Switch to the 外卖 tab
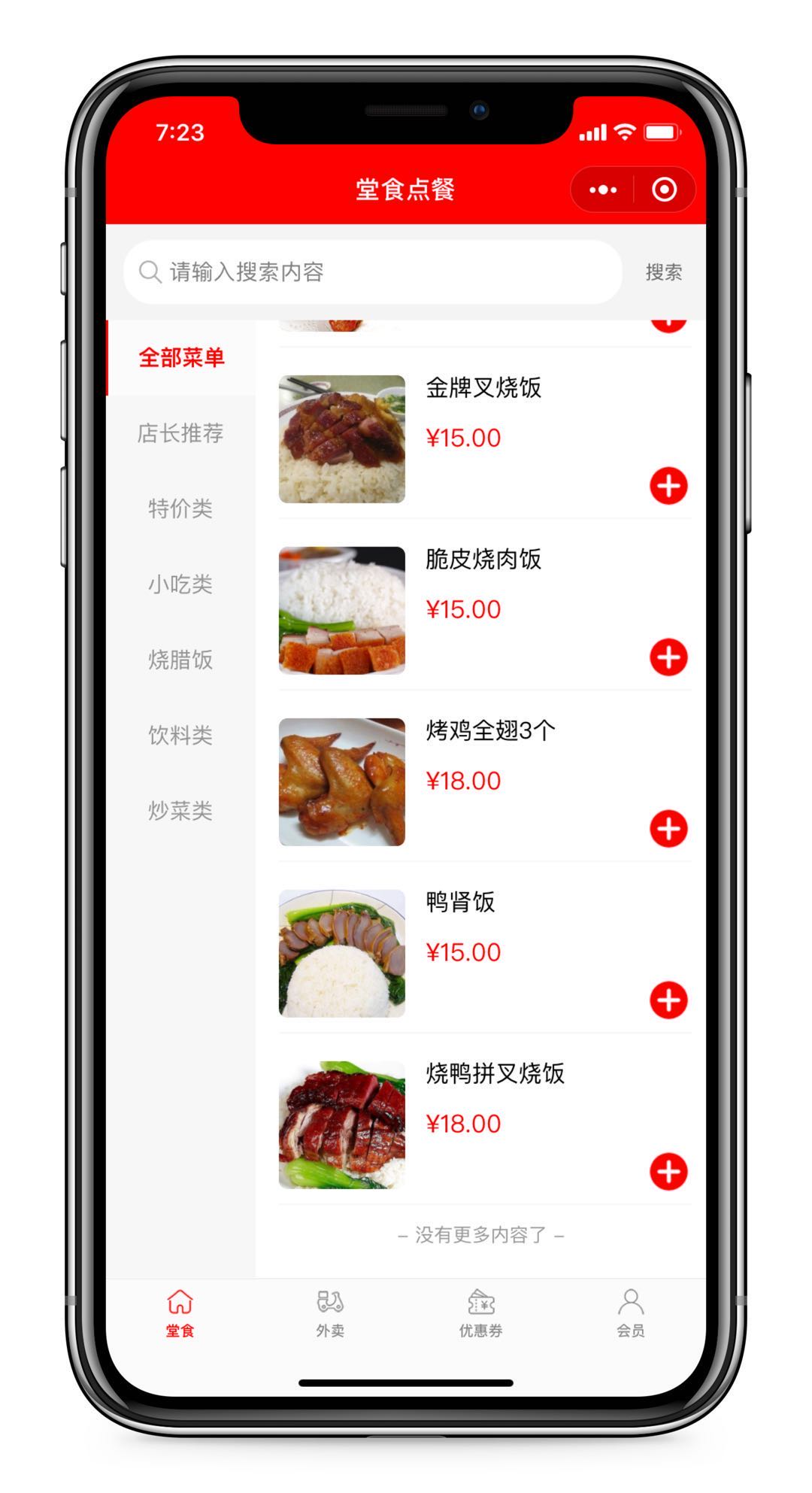 pos(330,1313)
